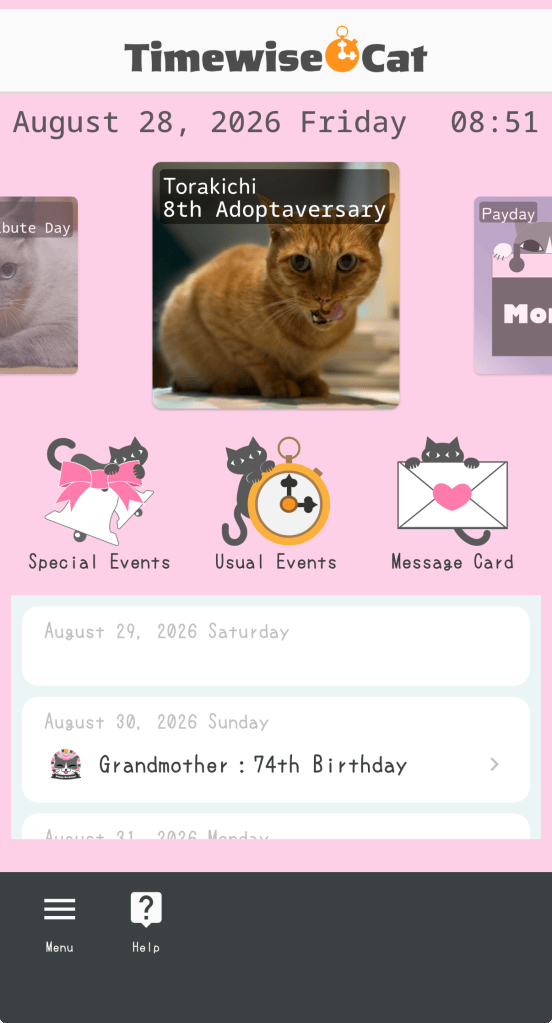Viewport: 552px width, 1023px height.
Task: Open Torakichi 8th Adoptaversary card
Action: pos(276,285)
